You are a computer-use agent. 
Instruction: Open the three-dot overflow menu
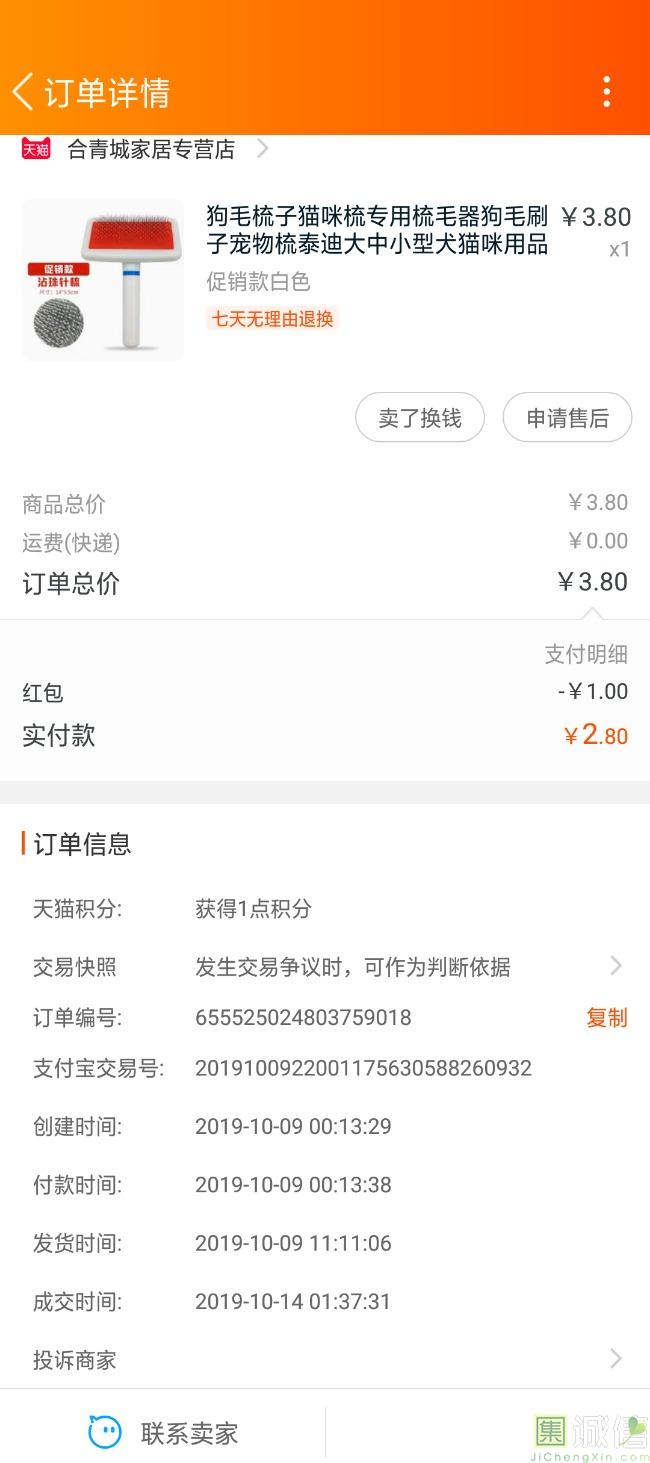(x=606, y=92)
